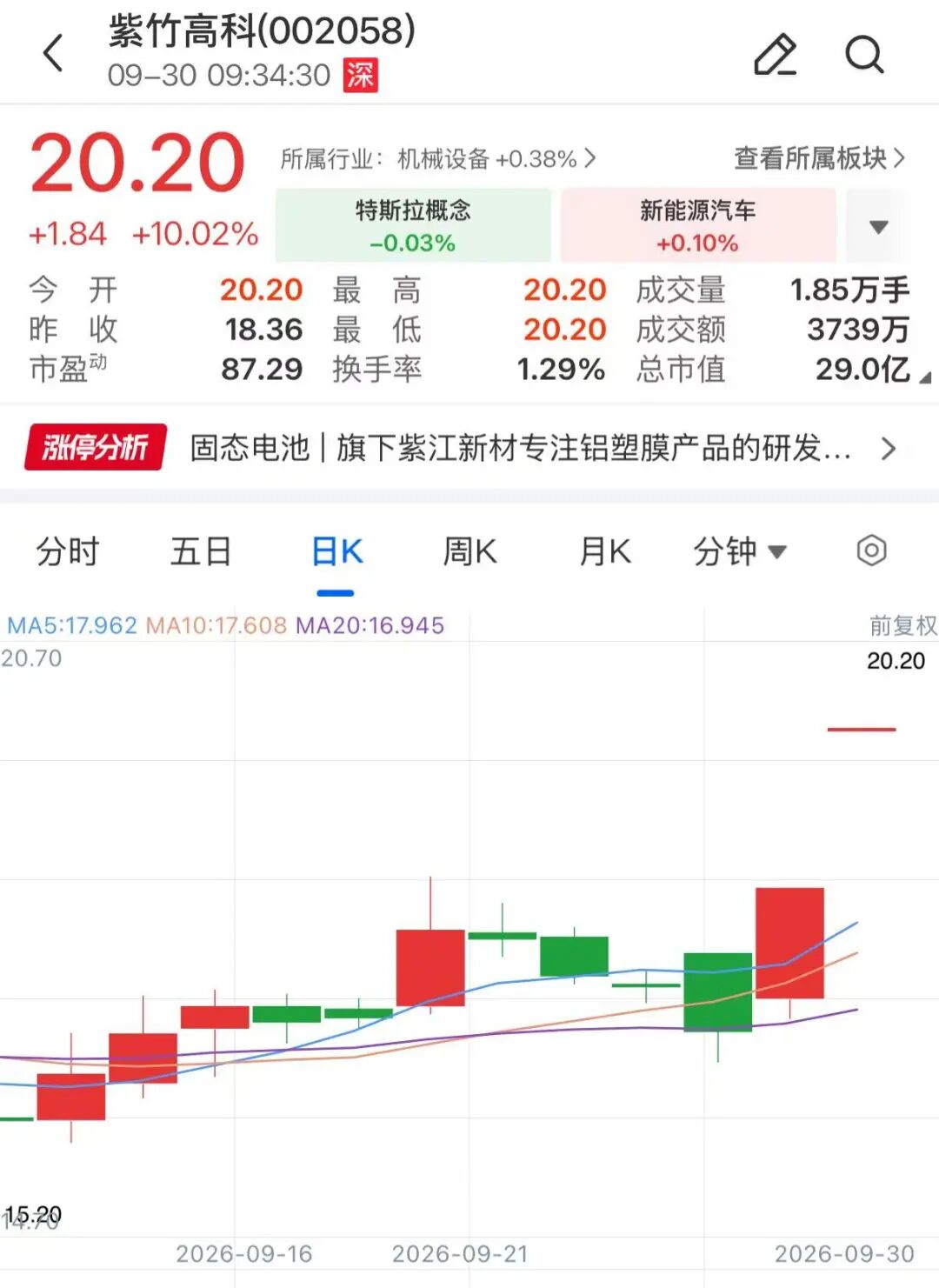Image resolution: width=939 pixels, height=1288 pixels.
Task: Select the 日K chart tab
Action: pyautogui.click(x=336, y=551)
